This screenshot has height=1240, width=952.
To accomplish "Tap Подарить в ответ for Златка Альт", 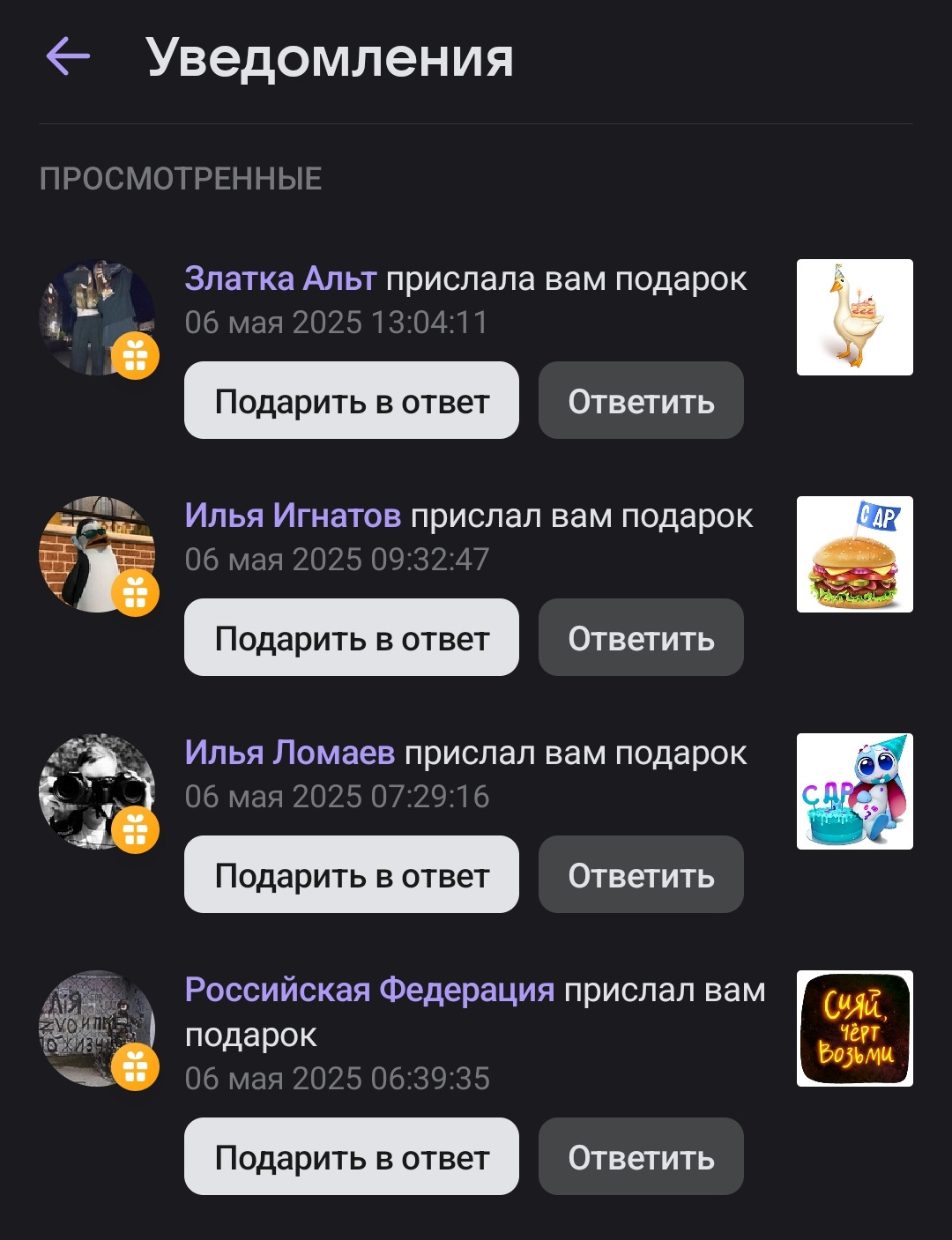I will [351, 401].
